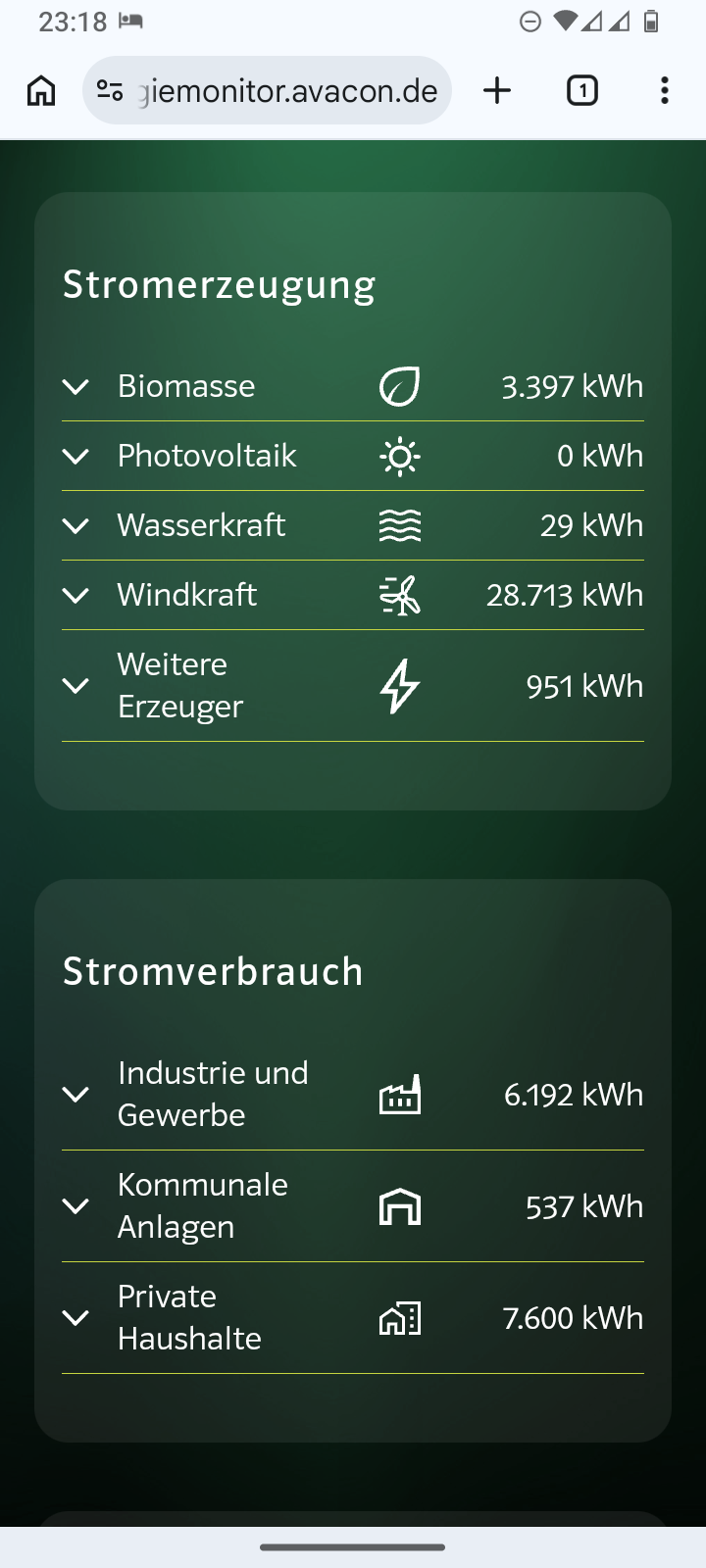
Task: Expand Kommunale Anlagen row
Action: coord(353,1206)
